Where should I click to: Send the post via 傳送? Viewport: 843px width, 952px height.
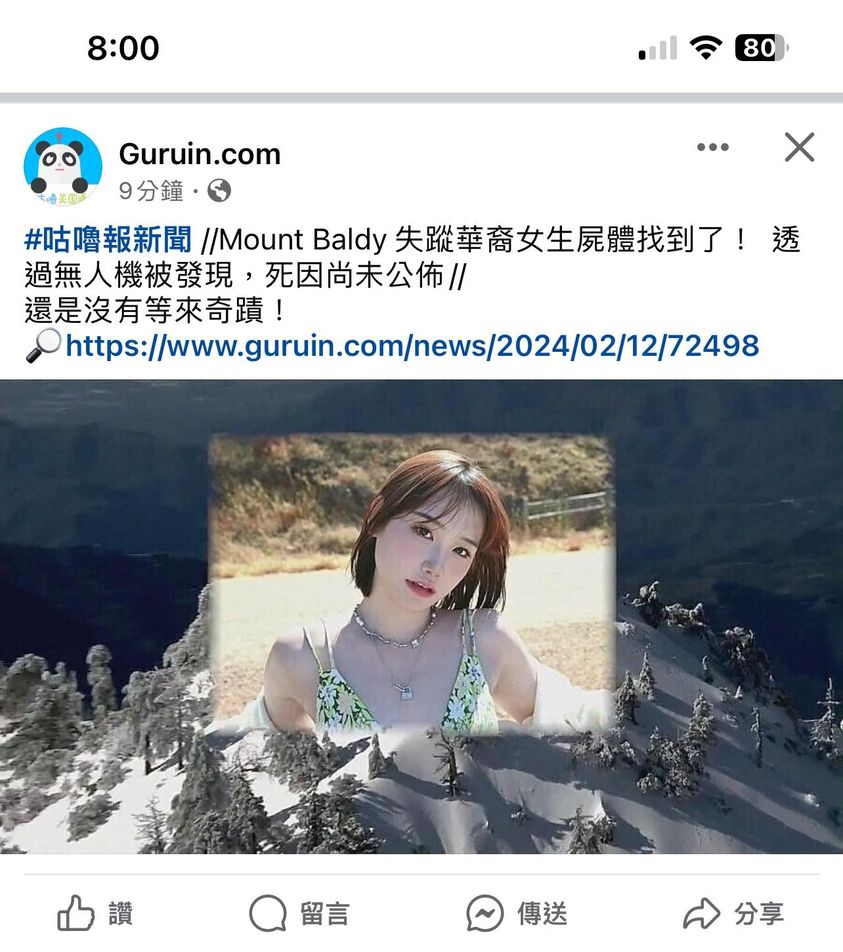click(x=517, y=913)
